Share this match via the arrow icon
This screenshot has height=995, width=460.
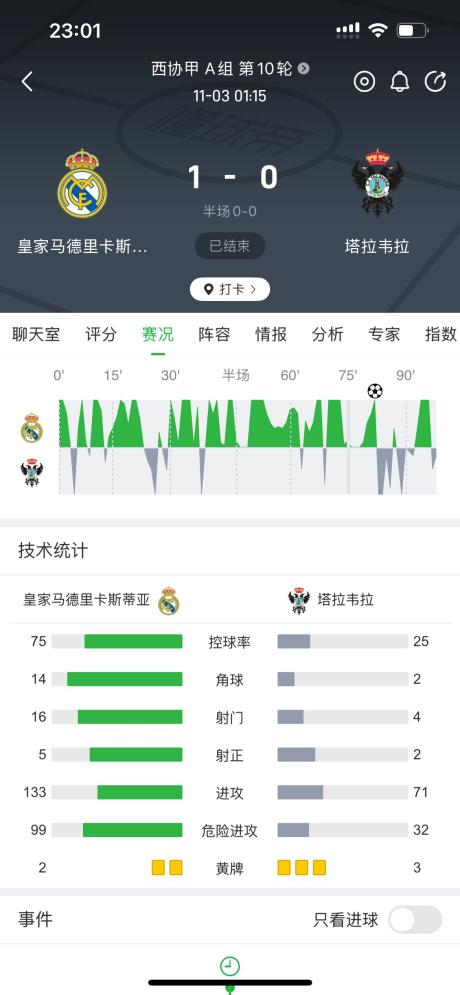[435, 82]
